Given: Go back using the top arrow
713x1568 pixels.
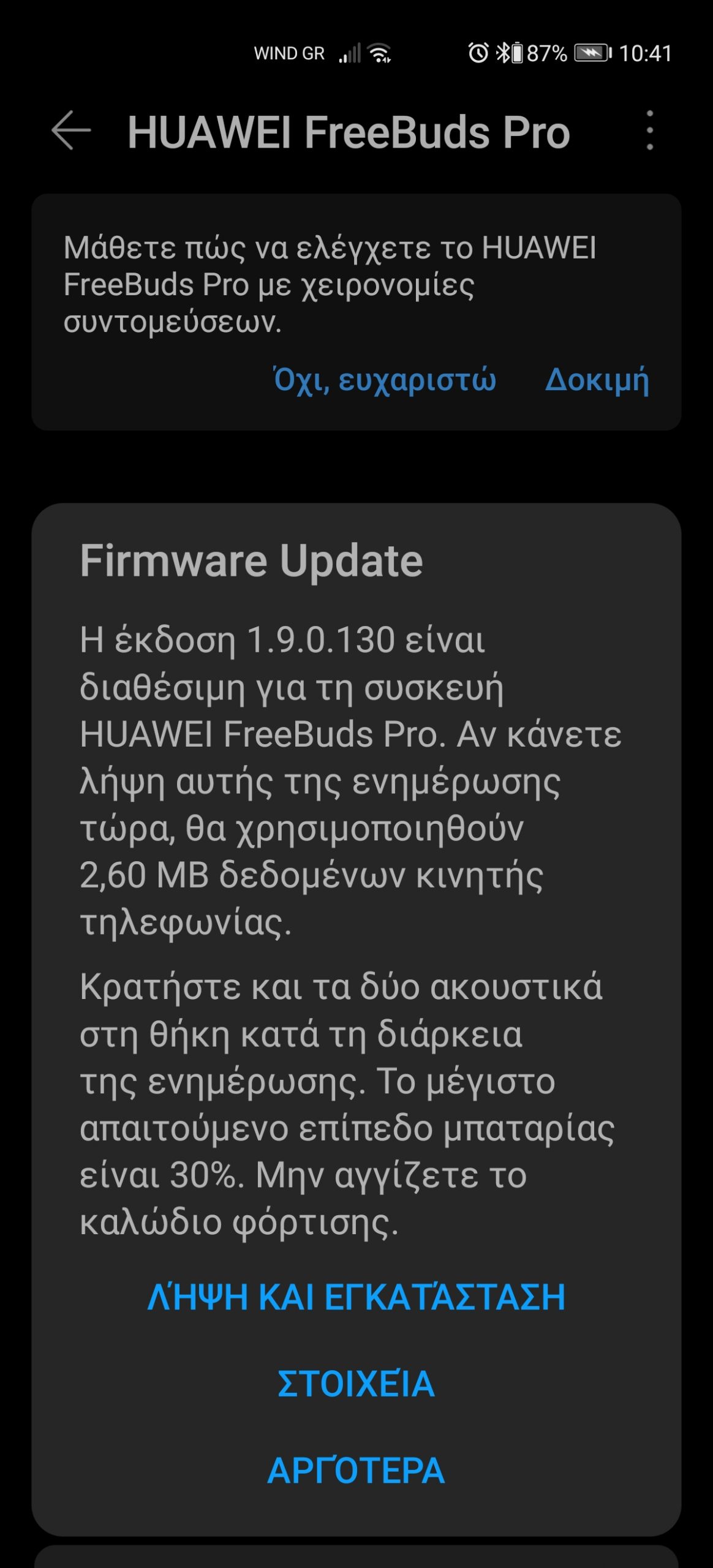Looking at the screenshot, I should (x=71, y=130).
